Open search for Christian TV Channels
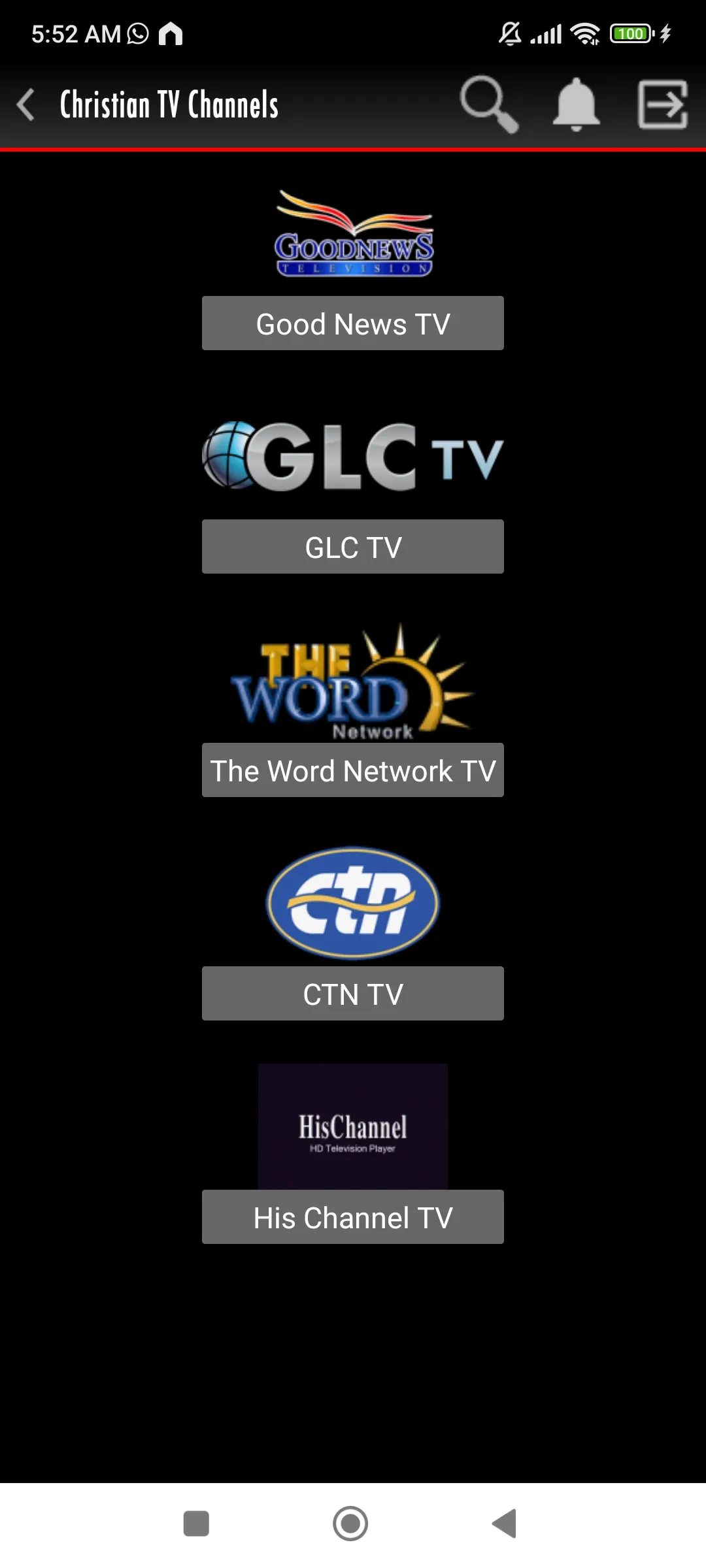Image resolution: width=706 pixels, height=1568 pixels. 489,105
